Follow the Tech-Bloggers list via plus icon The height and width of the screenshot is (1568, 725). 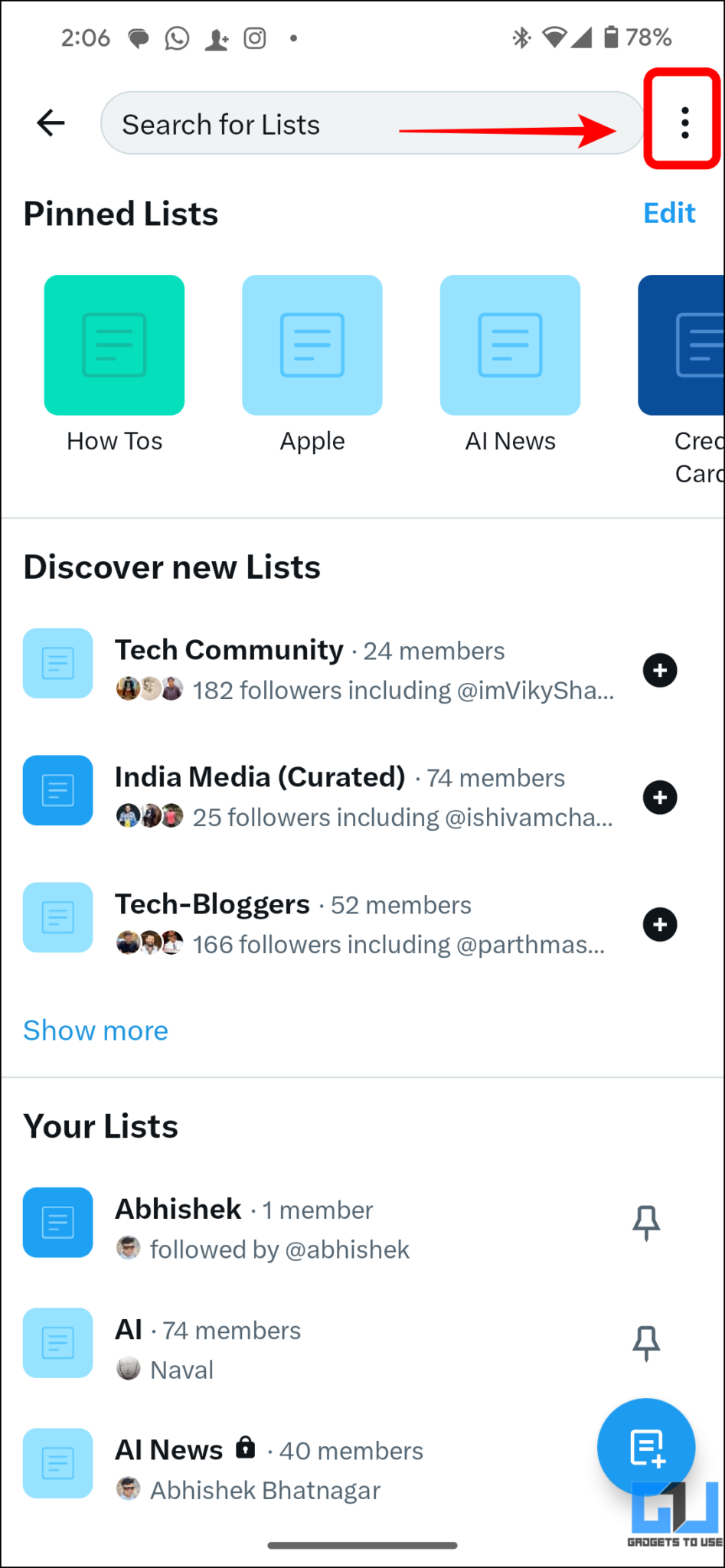[x=659, y=924]
